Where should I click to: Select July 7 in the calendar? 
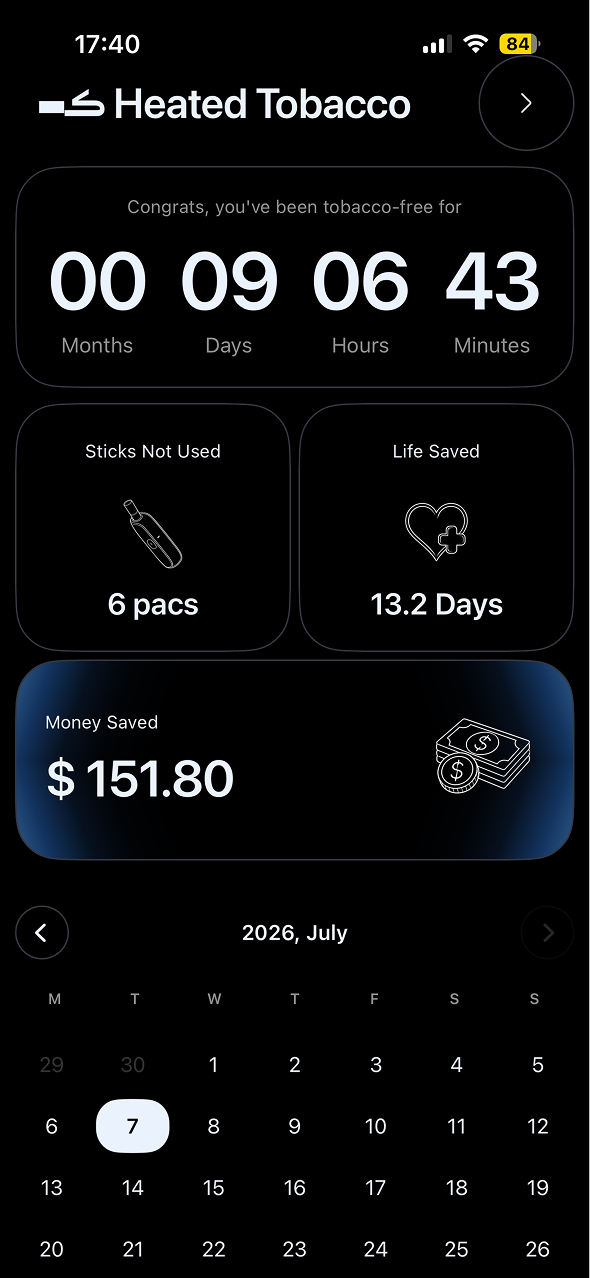tap(133, 1127)
